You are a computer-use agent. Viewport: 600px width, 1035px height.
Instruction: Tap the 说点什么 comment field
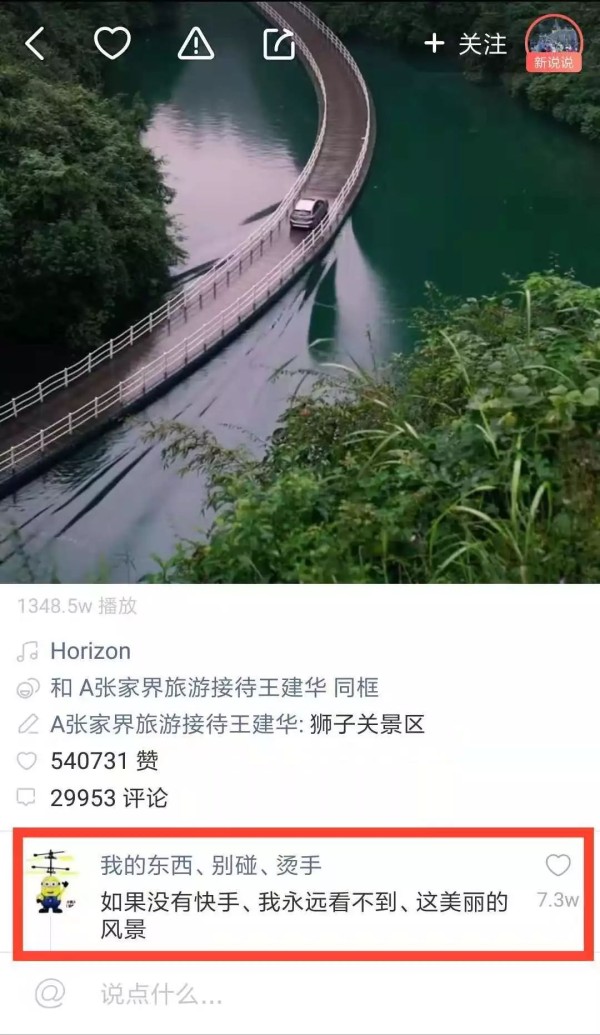point(330,993)
